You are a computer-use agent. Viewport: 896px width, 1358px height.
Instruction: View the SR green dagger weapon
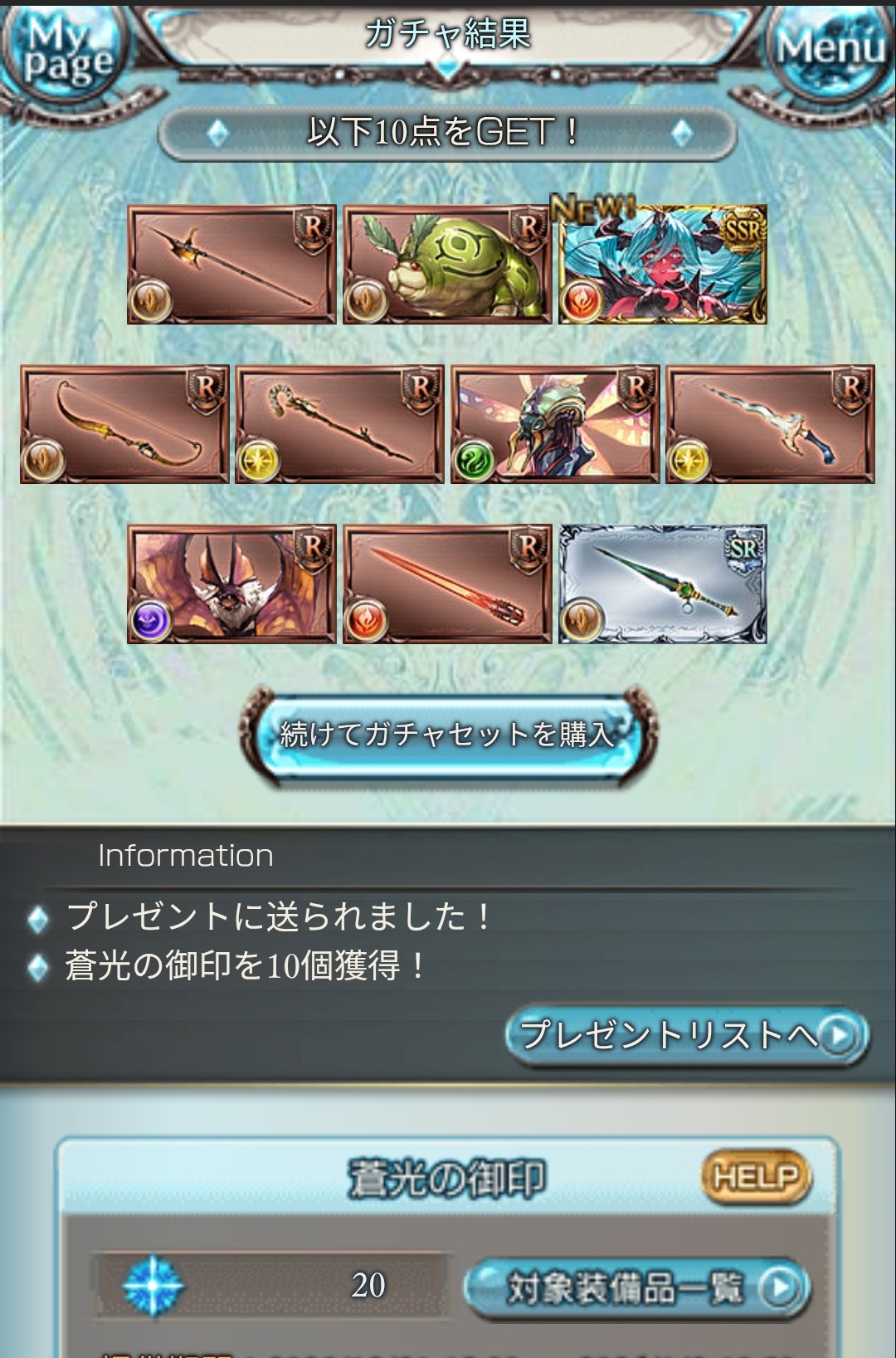[662, 584]
